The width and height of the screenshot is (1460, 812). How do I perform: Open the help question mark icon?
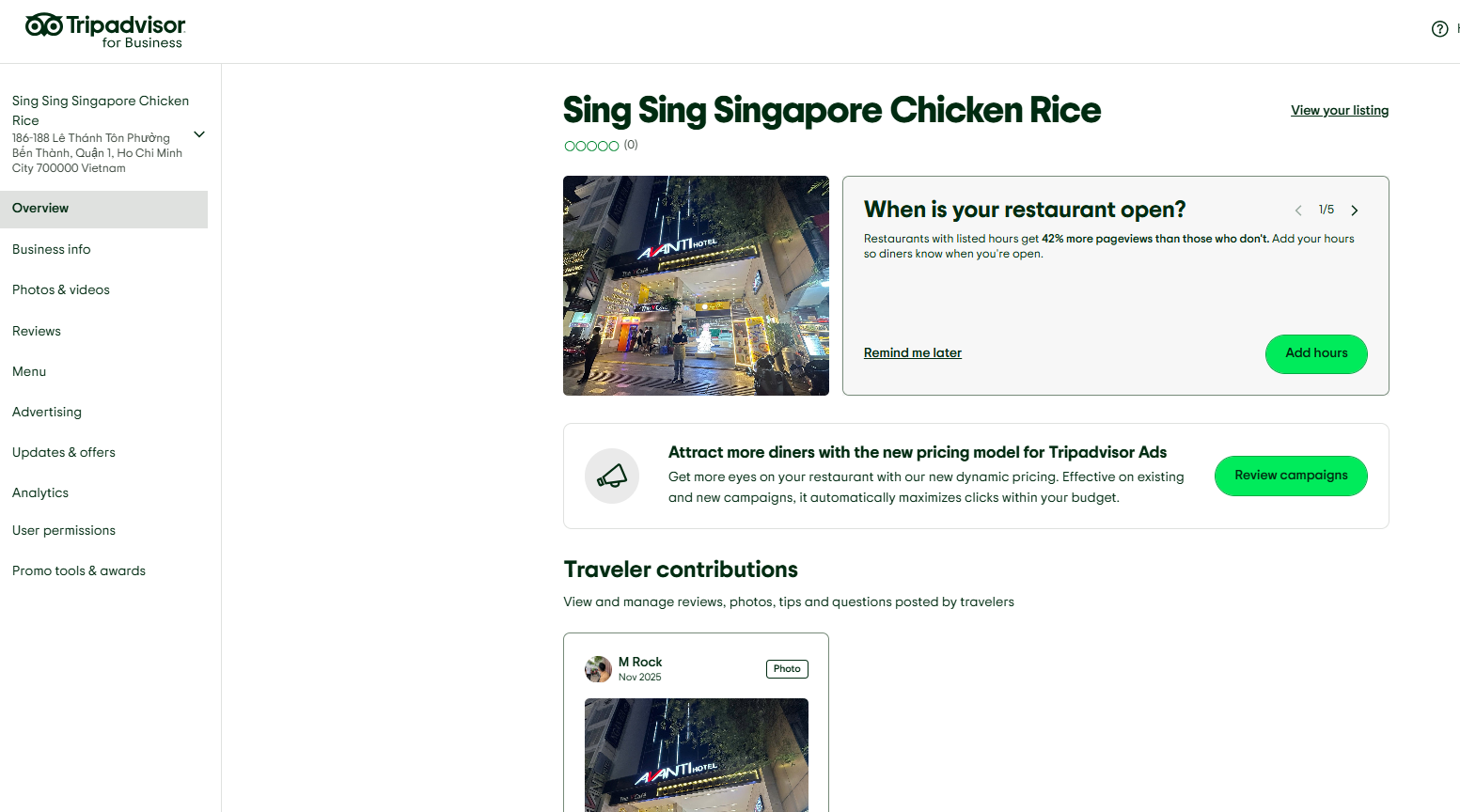coord(1439,29)
